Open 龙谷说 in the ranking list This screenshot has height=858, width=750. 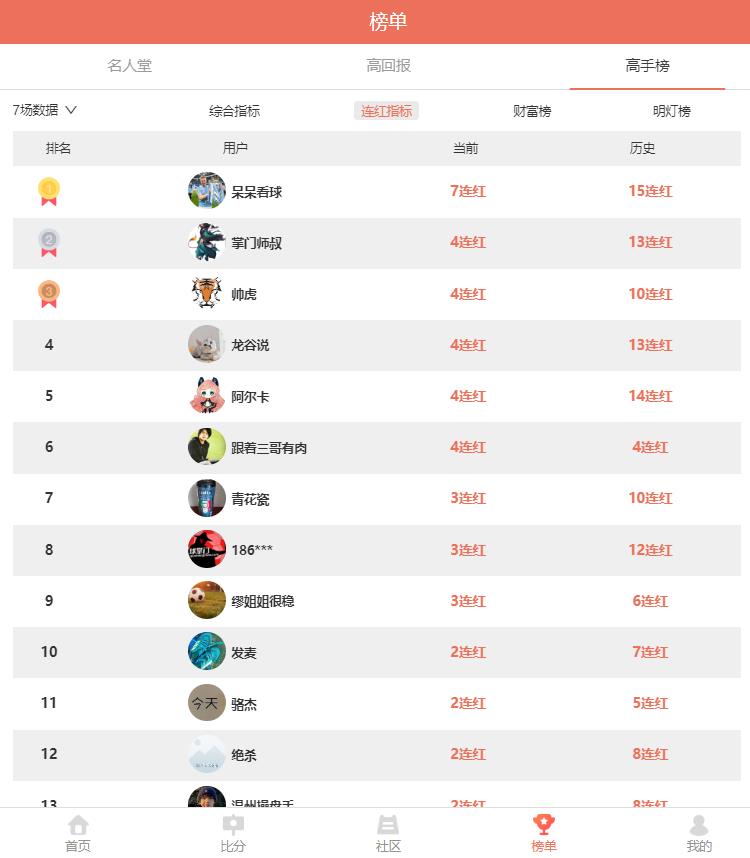tap(250, 345)
